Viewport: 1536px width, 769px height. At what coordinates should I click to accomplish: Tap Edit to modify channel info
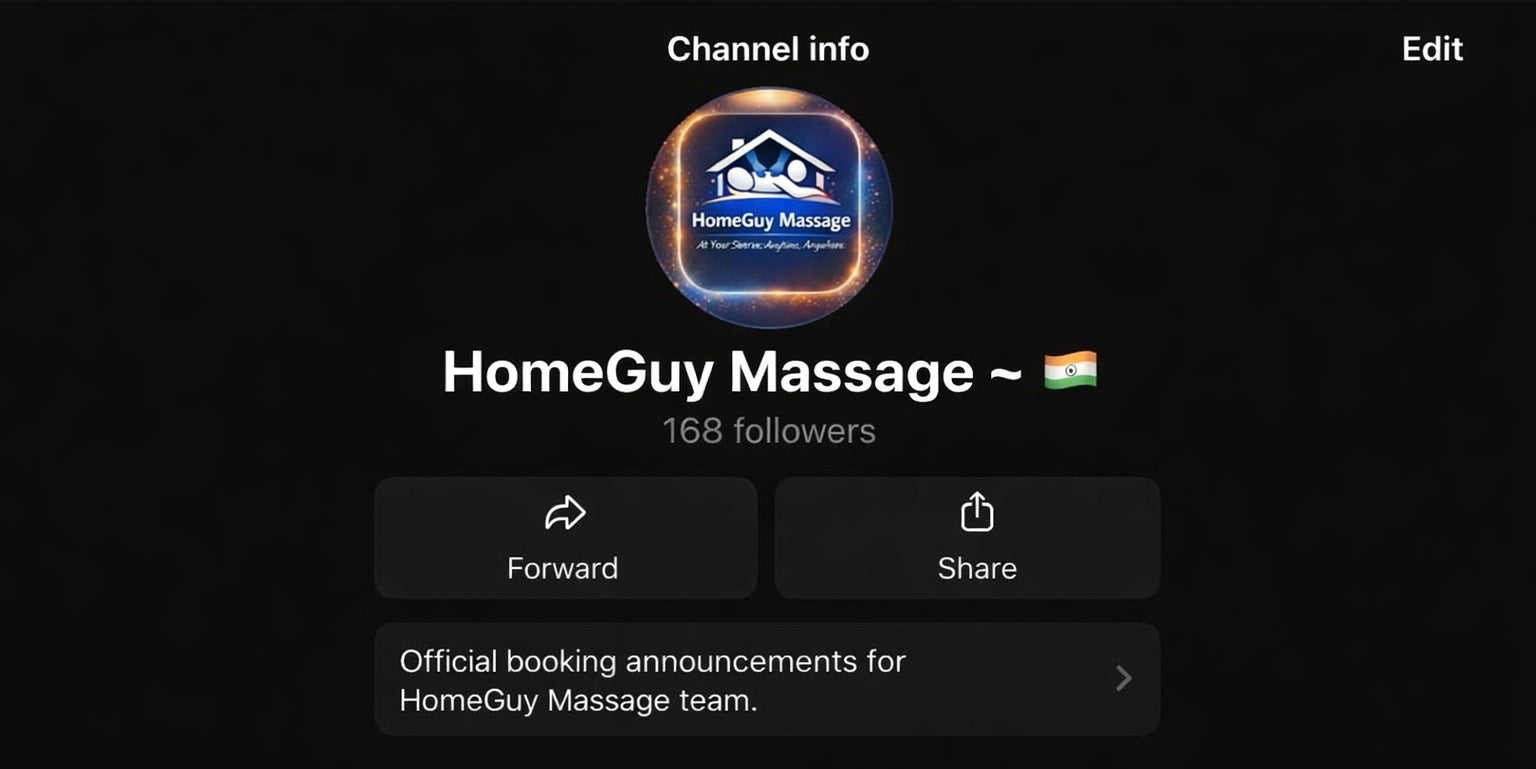pyautogui.click(x=1431, y=49)
